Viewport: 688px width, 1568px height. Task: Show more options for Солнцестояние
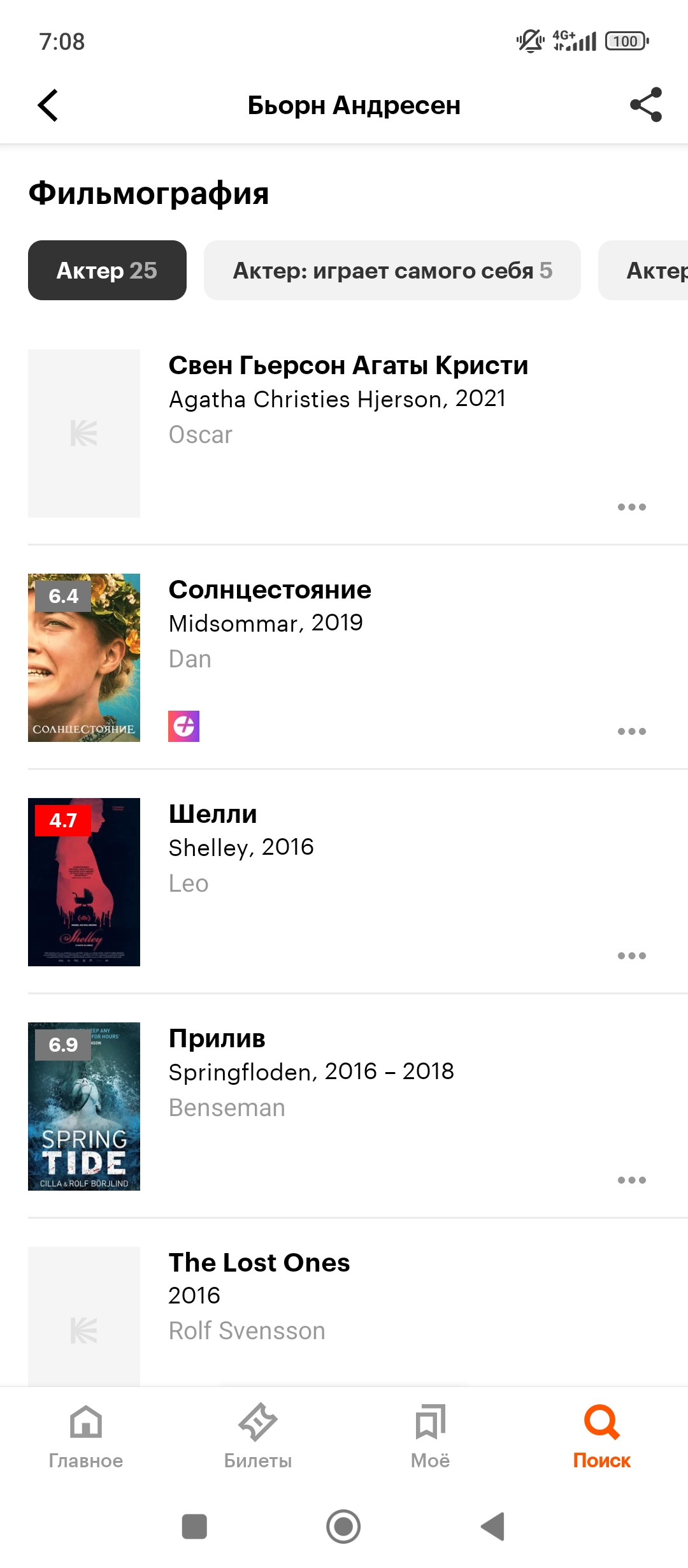coord(631,732)
